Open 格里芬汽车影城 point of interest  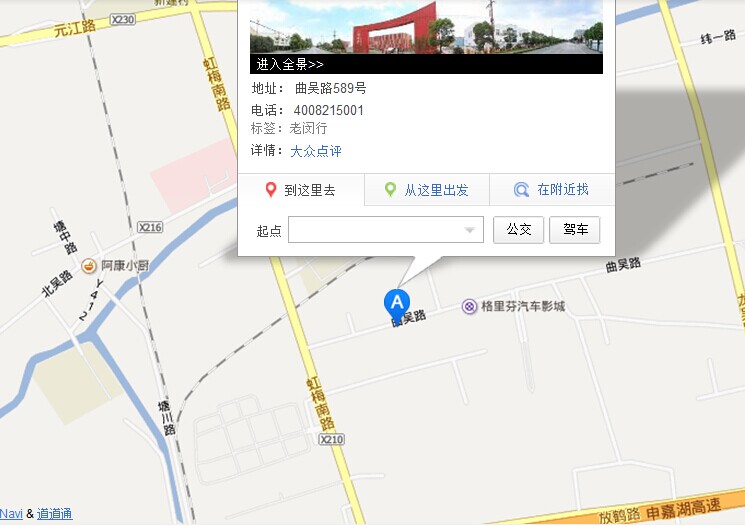514,306
